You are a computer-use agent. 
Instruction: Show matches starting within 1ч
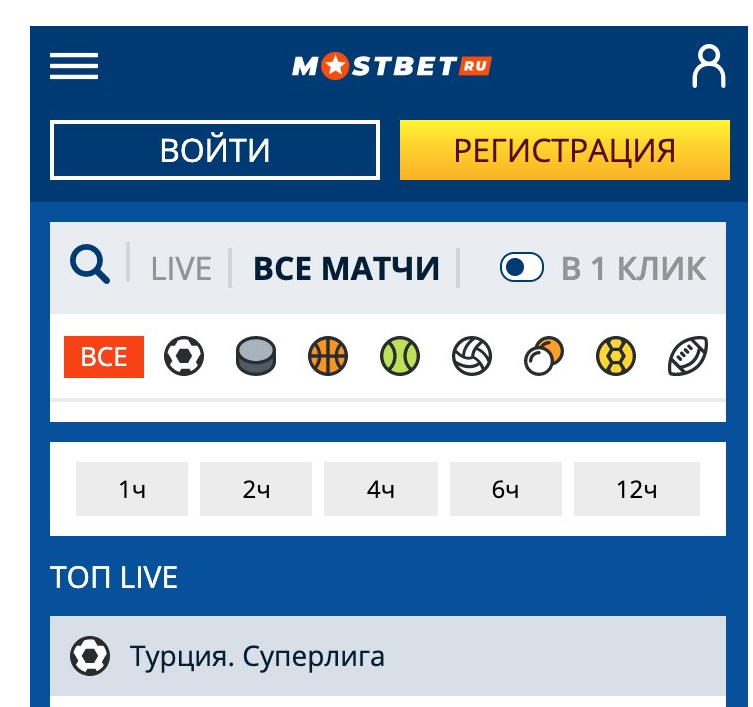click(x=132, y=489)
